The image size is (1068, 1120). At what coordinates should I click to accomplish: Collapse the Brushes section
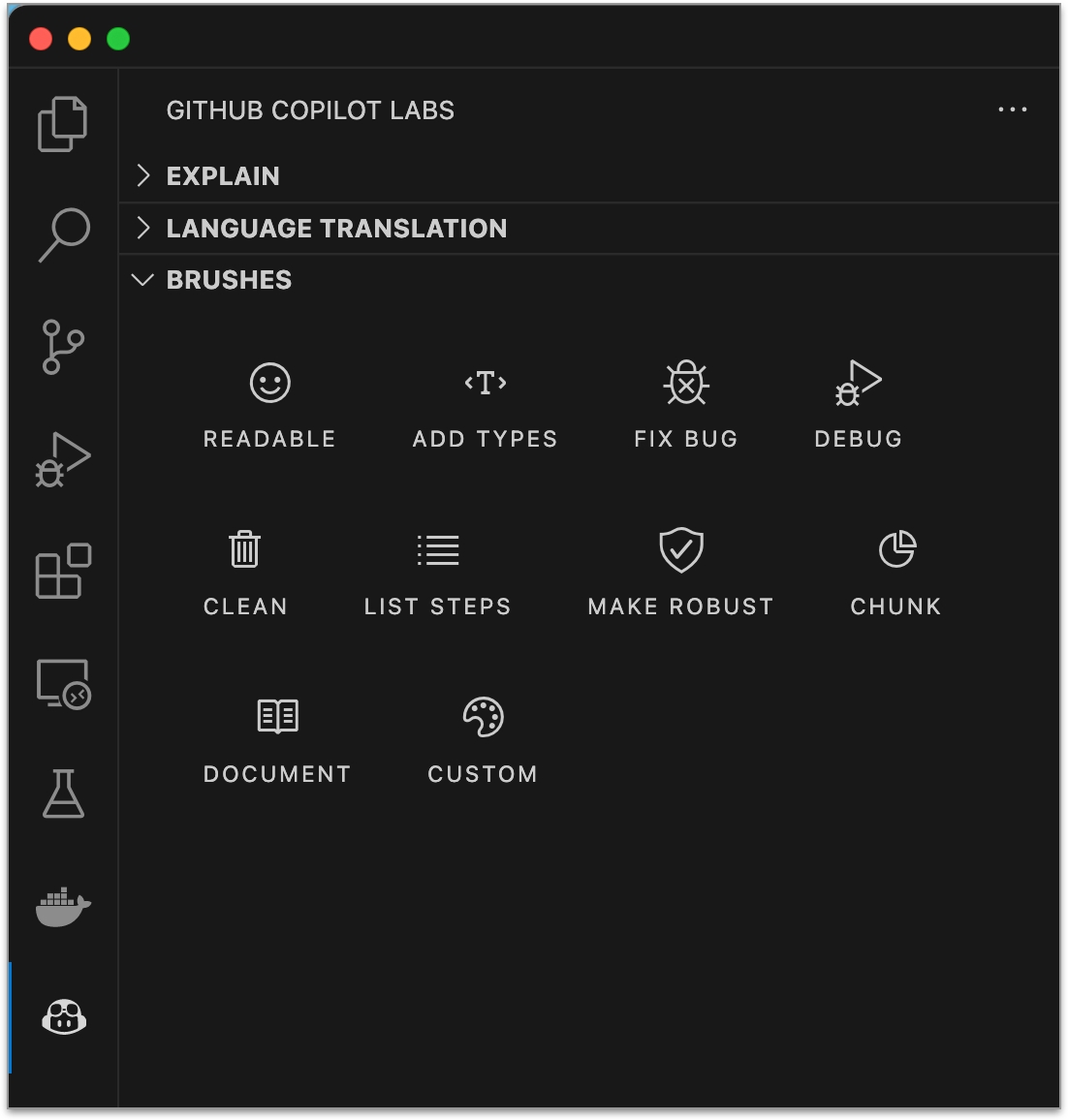tap(229, 280)
